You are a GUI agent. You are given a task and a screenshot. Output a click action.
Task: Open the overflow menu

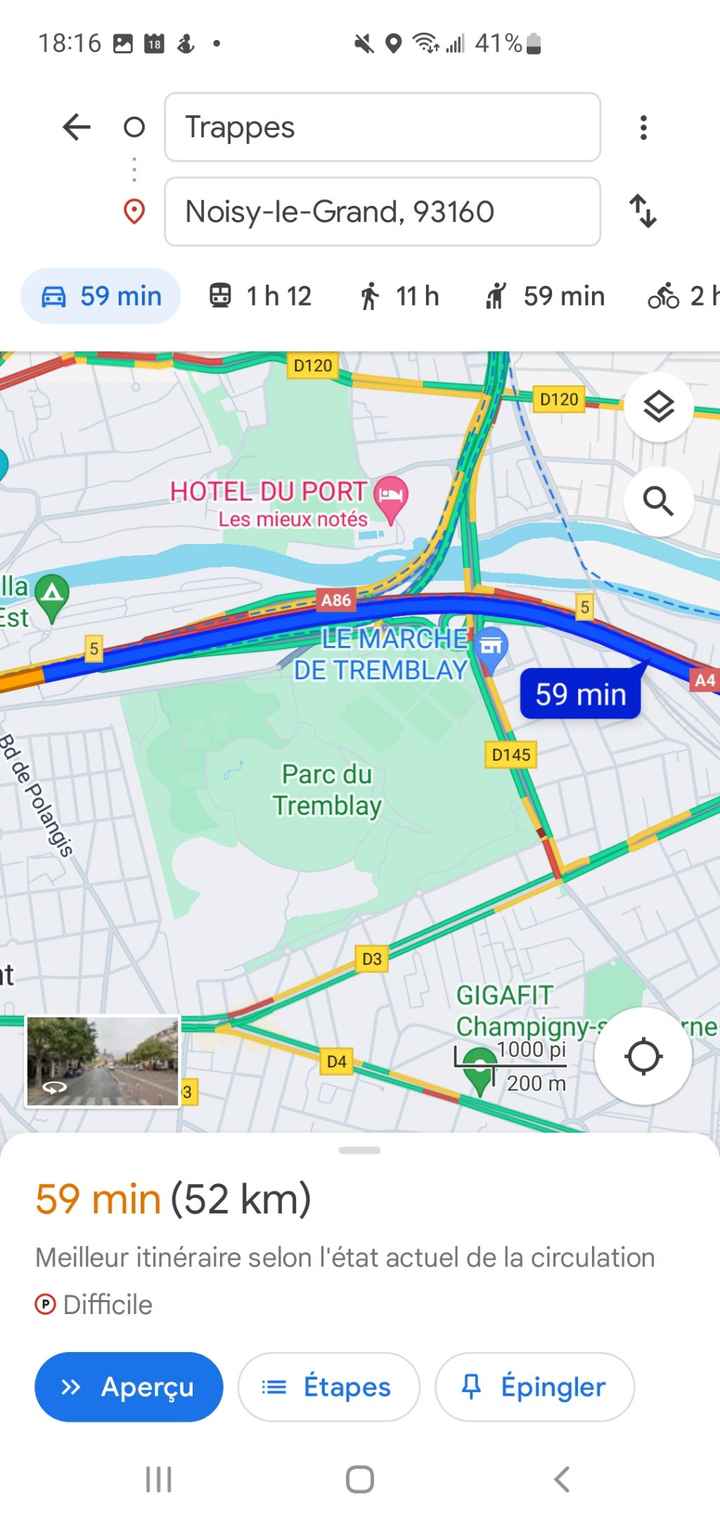coord(643,127)
